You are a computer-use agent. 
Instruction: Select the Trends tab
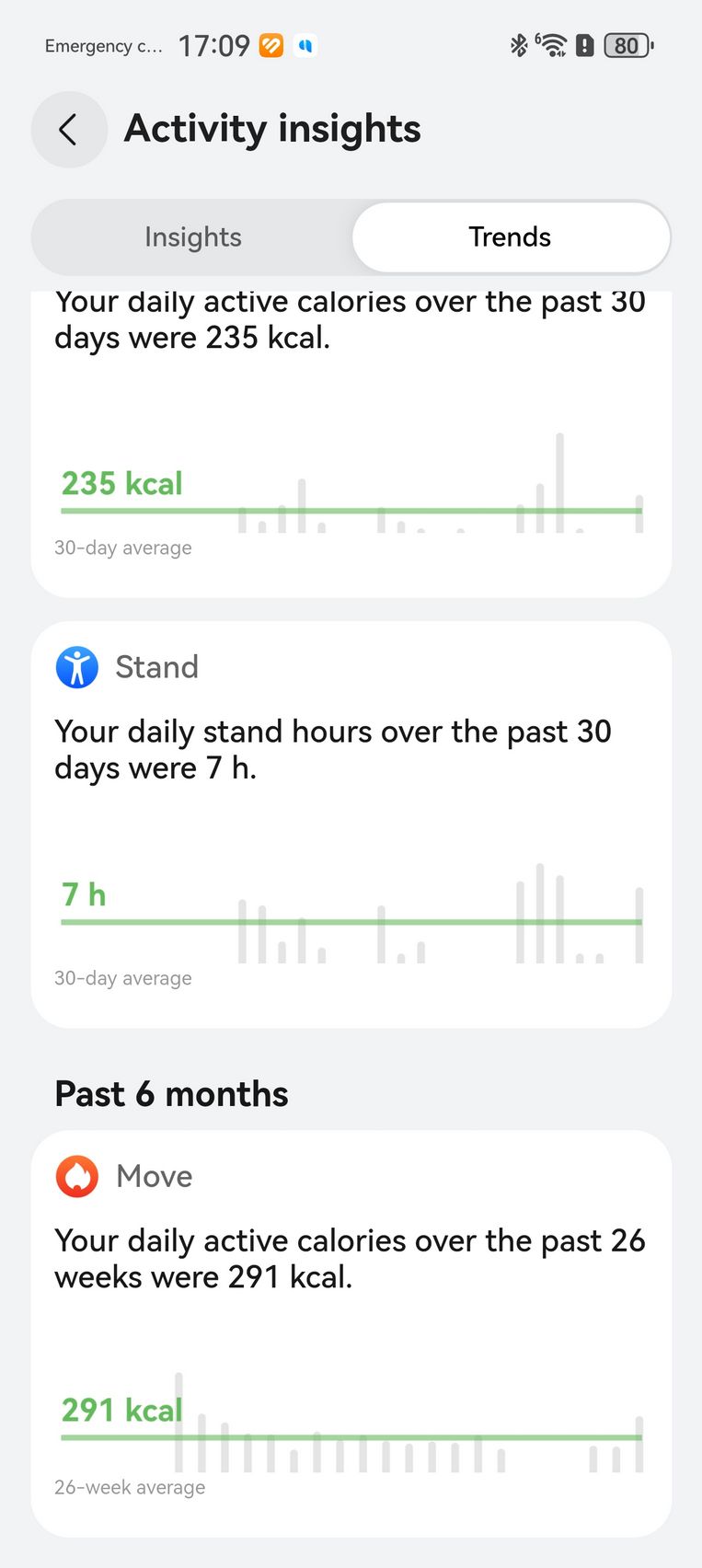point(510,237)
